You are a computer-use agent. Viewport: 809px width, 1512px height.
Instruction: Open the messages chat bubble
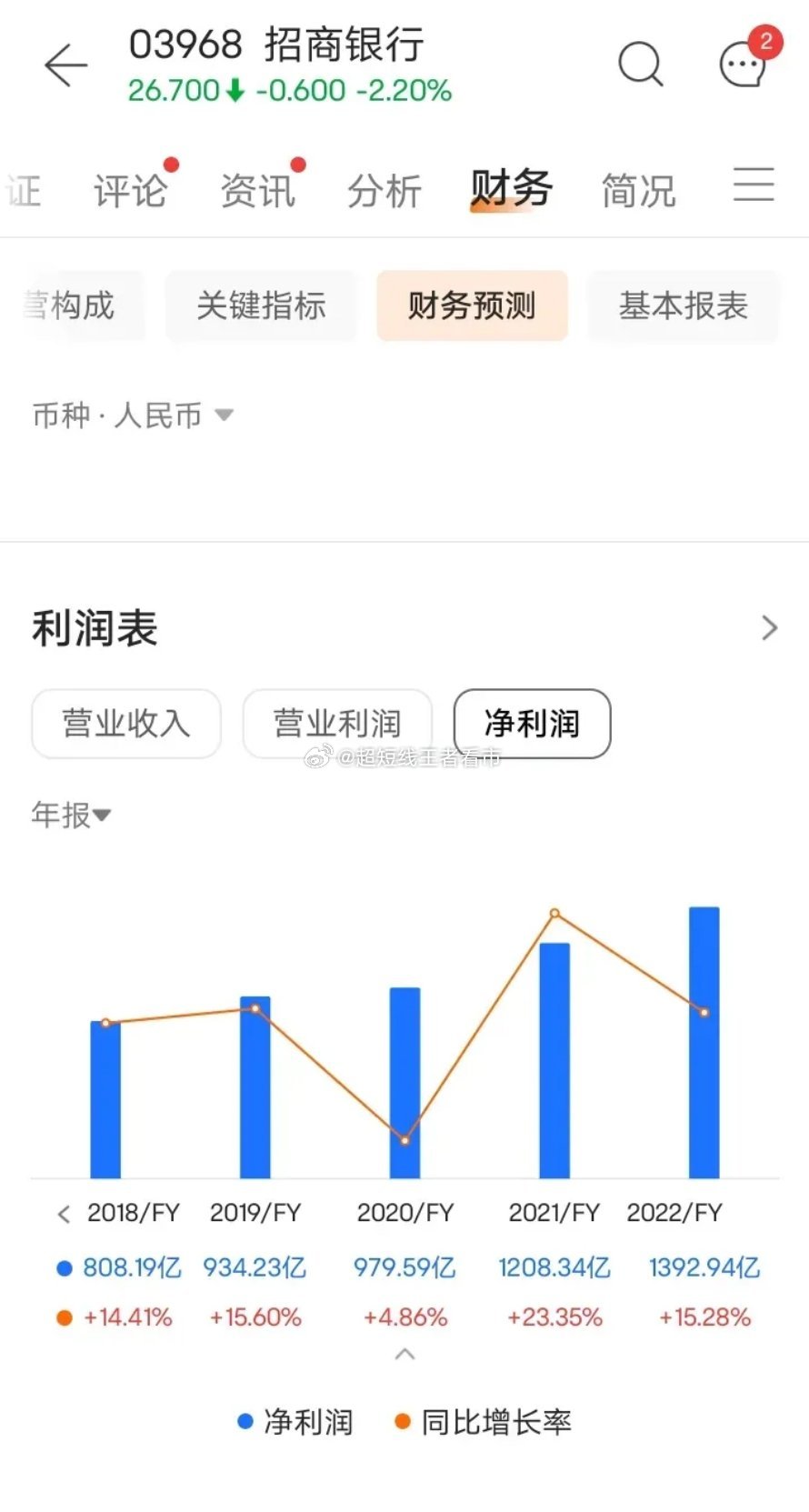(744, 65)
